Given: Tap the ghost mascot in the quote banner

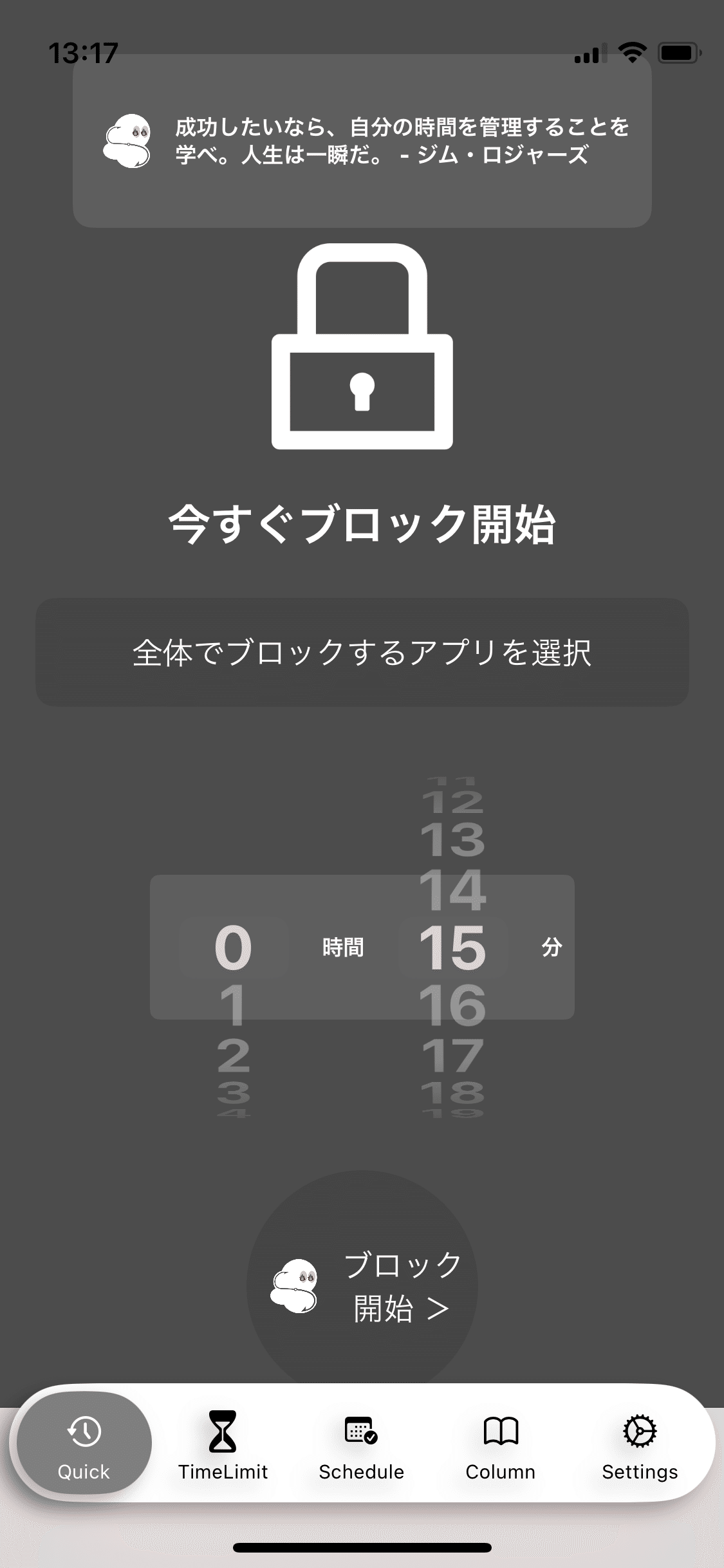Looking at the screenshot, I should [x=129, y=141].
